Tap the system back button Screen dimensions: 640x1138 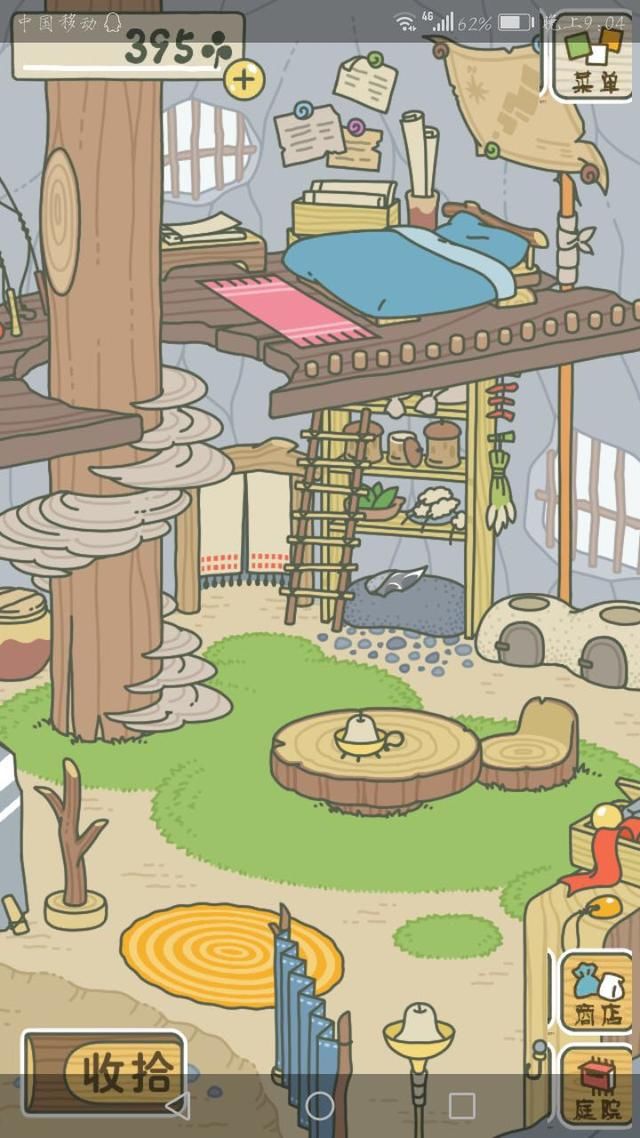(x=176, y=1106)
